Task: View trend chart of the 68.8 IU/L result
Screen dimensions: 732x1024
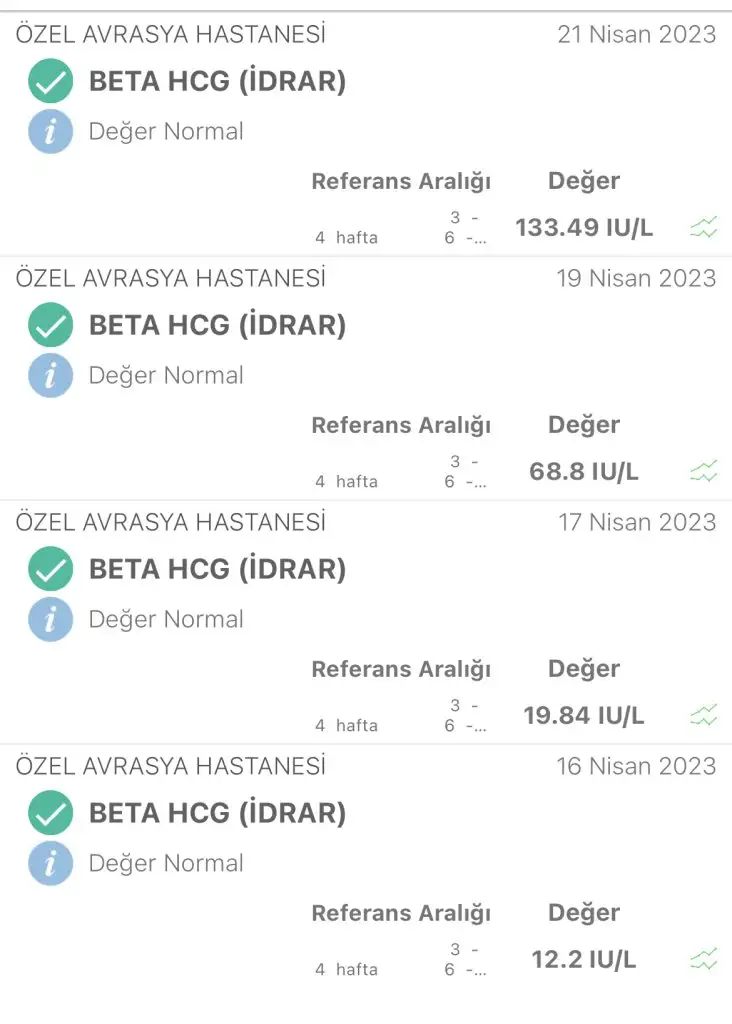Action: (704, 471)
